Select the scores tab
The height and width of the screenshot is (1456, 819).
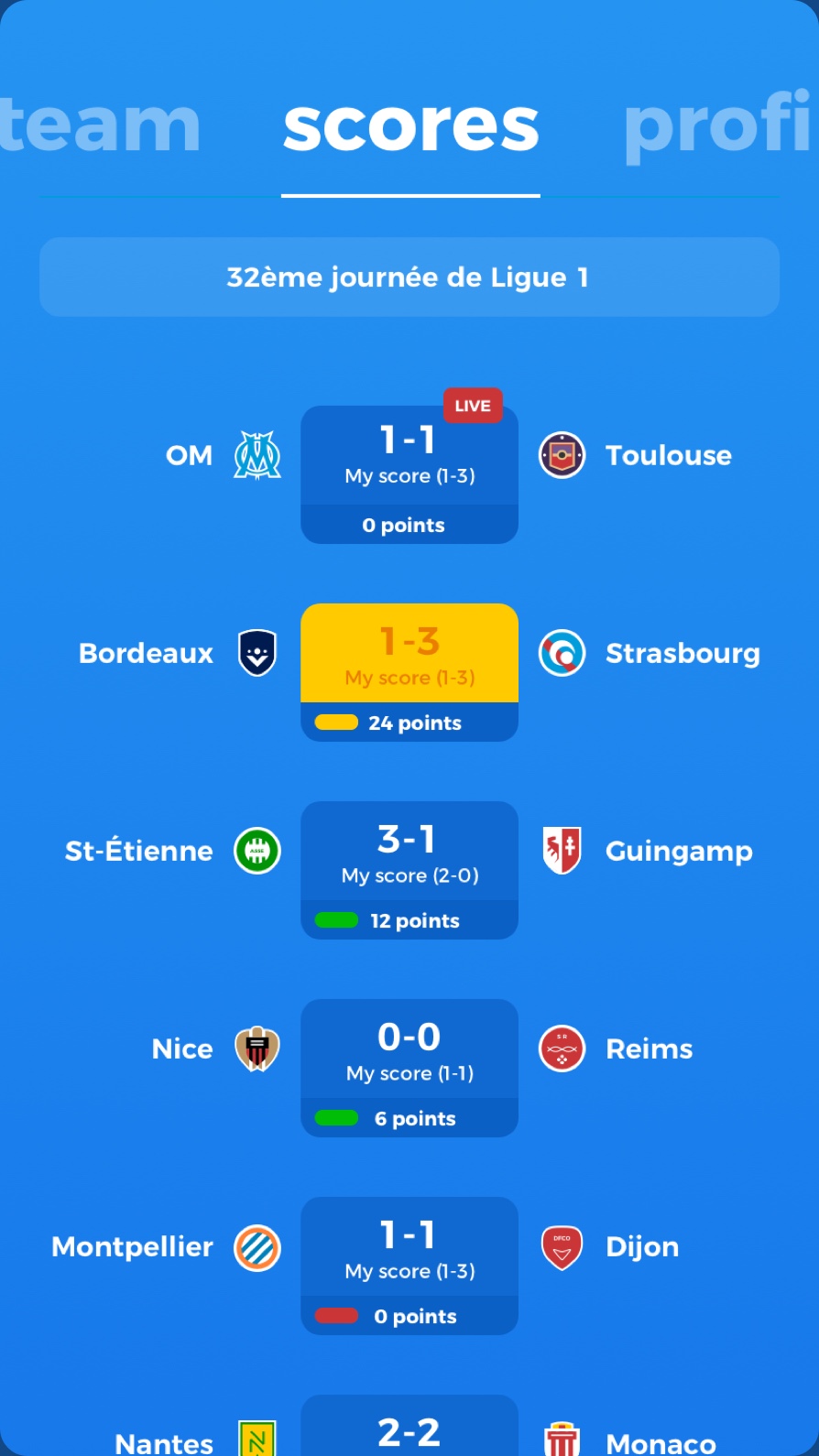(410, 126)
